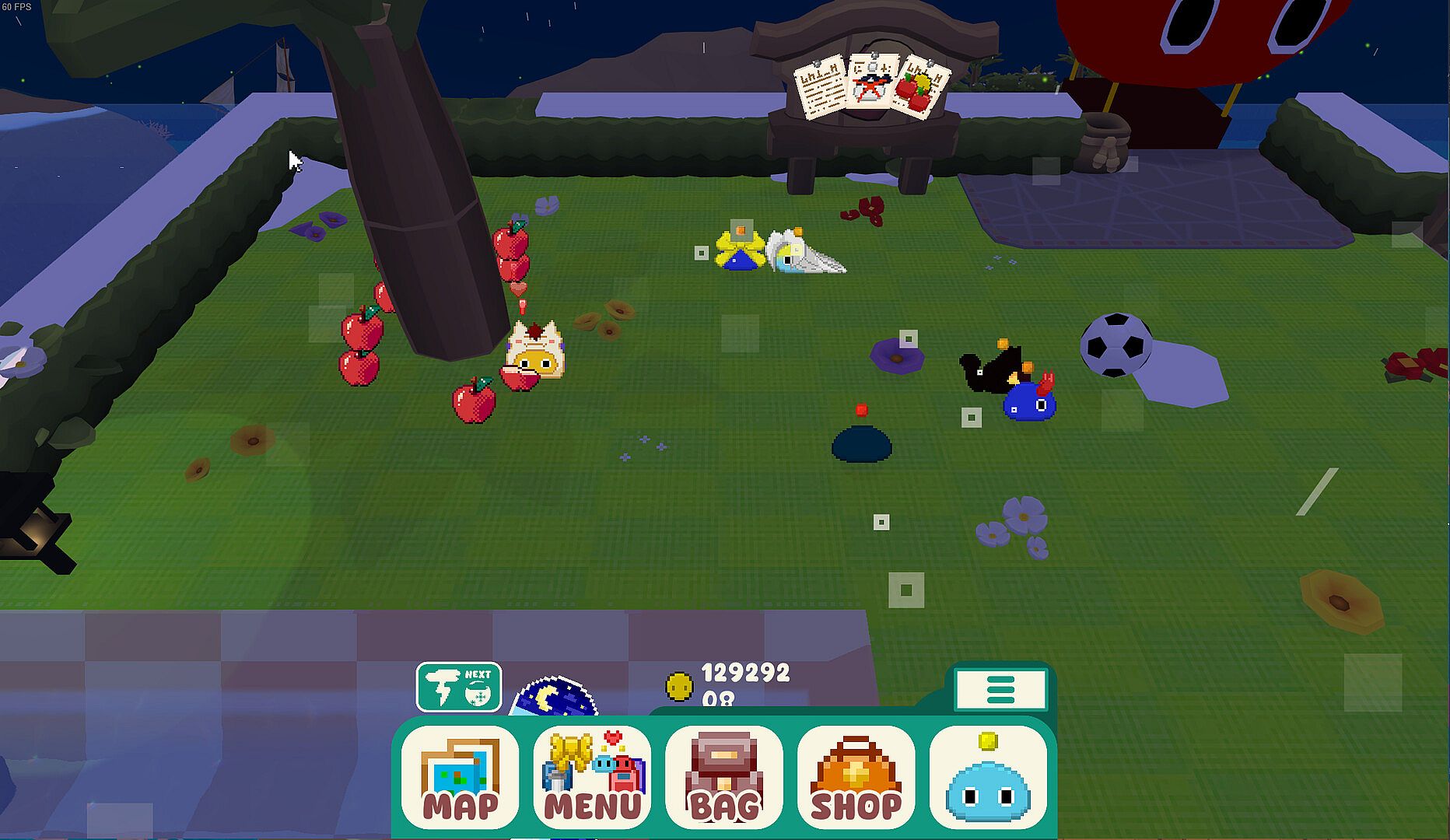Viewport: 1450px width, 840px height.
Task: Tap the blue slime pet button
Action: pos(988,778)
